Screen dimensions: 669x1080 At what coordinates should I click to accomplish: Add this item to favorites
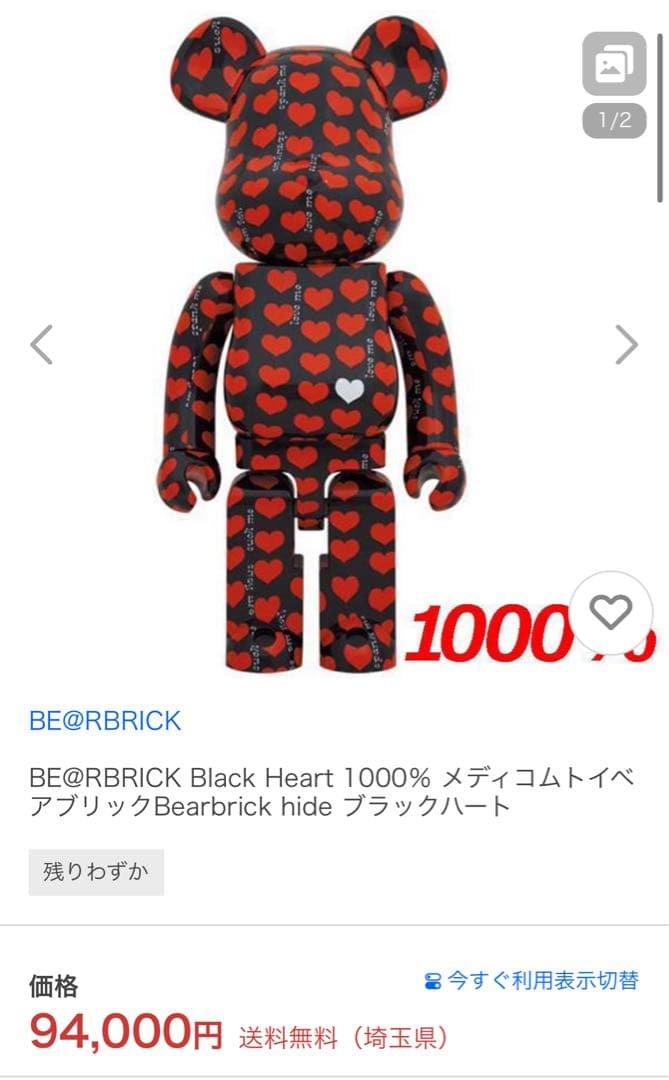(x=611, y=612)
